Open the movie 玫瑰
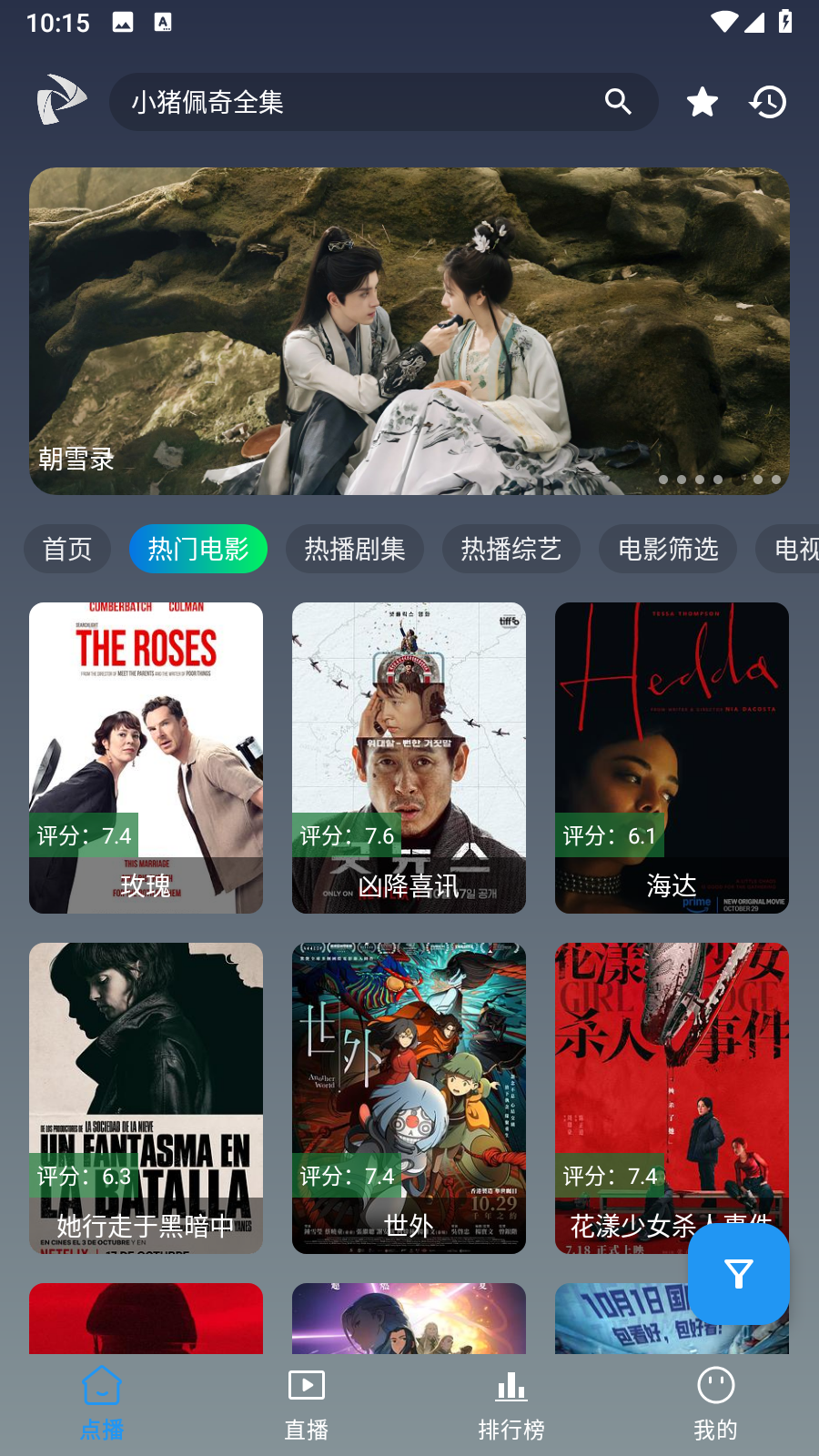 tap(146, 757)
